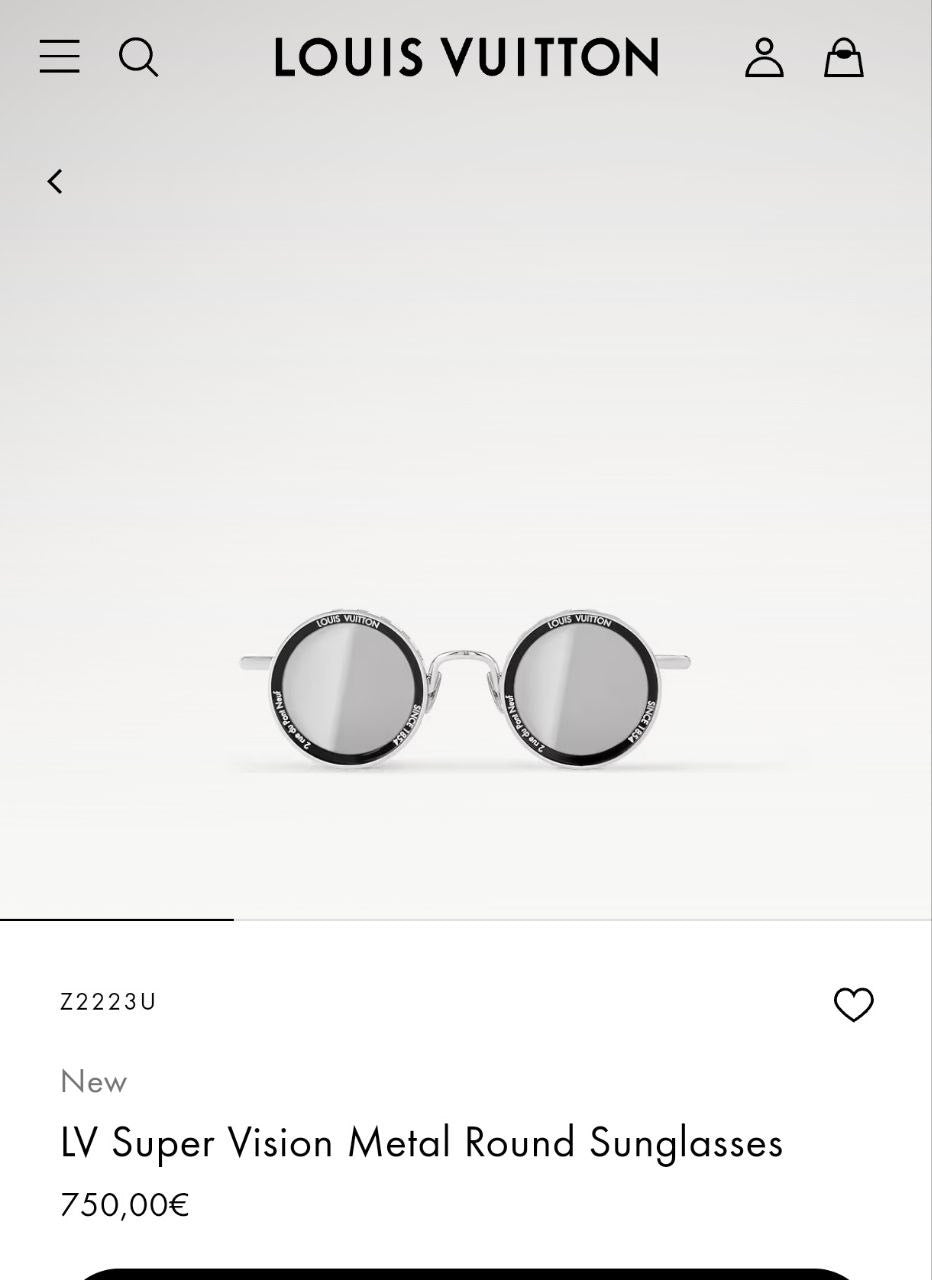932x1280 pixels.
Task: View the shopping bag
Action: point(843,57)
